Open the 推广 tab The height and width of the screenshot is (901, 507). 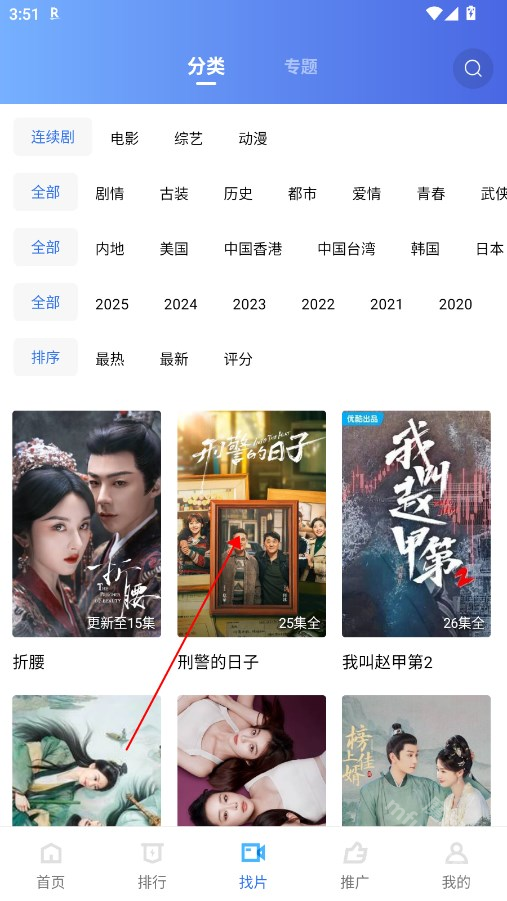click(x=355, y=865)
